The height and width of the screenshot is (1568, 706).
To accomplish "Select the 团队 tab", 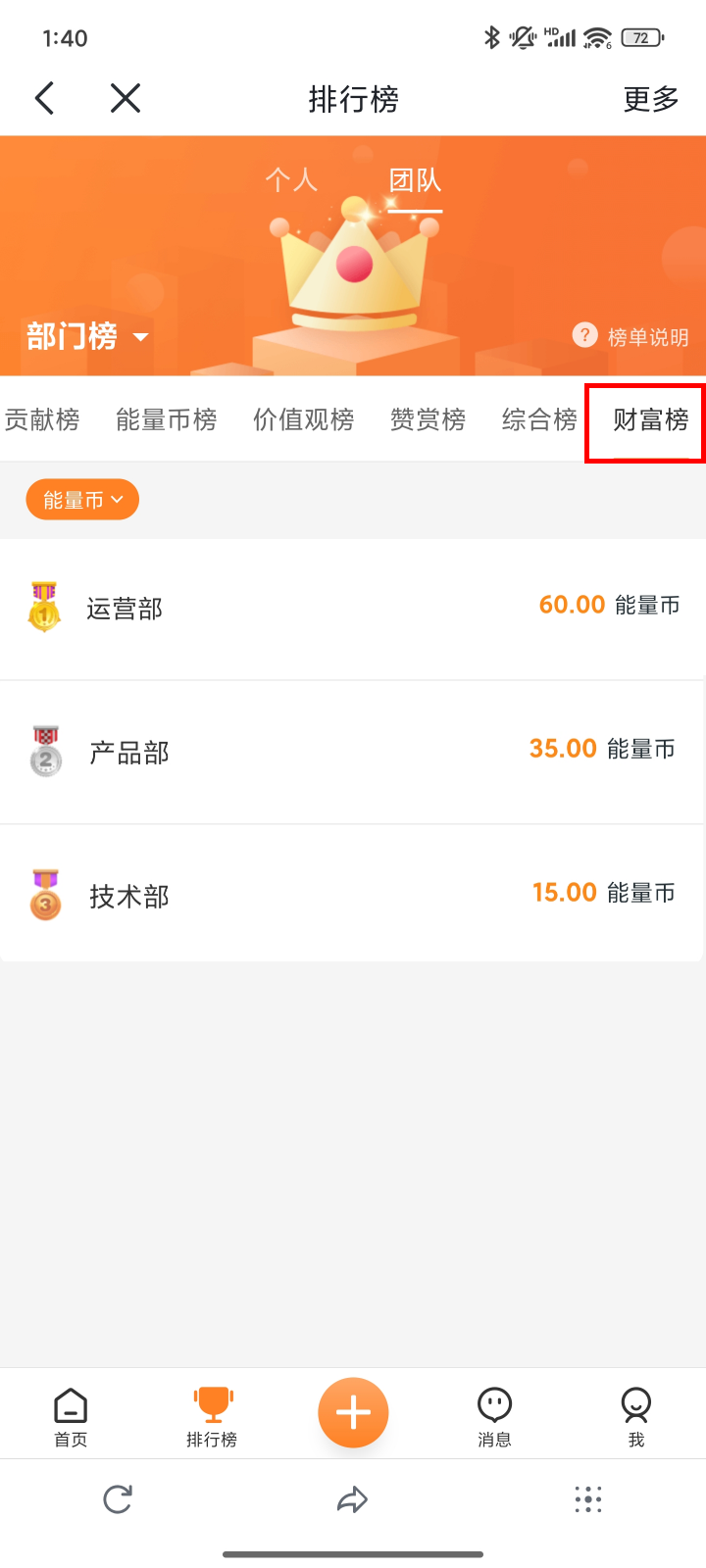I will pos(415,181).
